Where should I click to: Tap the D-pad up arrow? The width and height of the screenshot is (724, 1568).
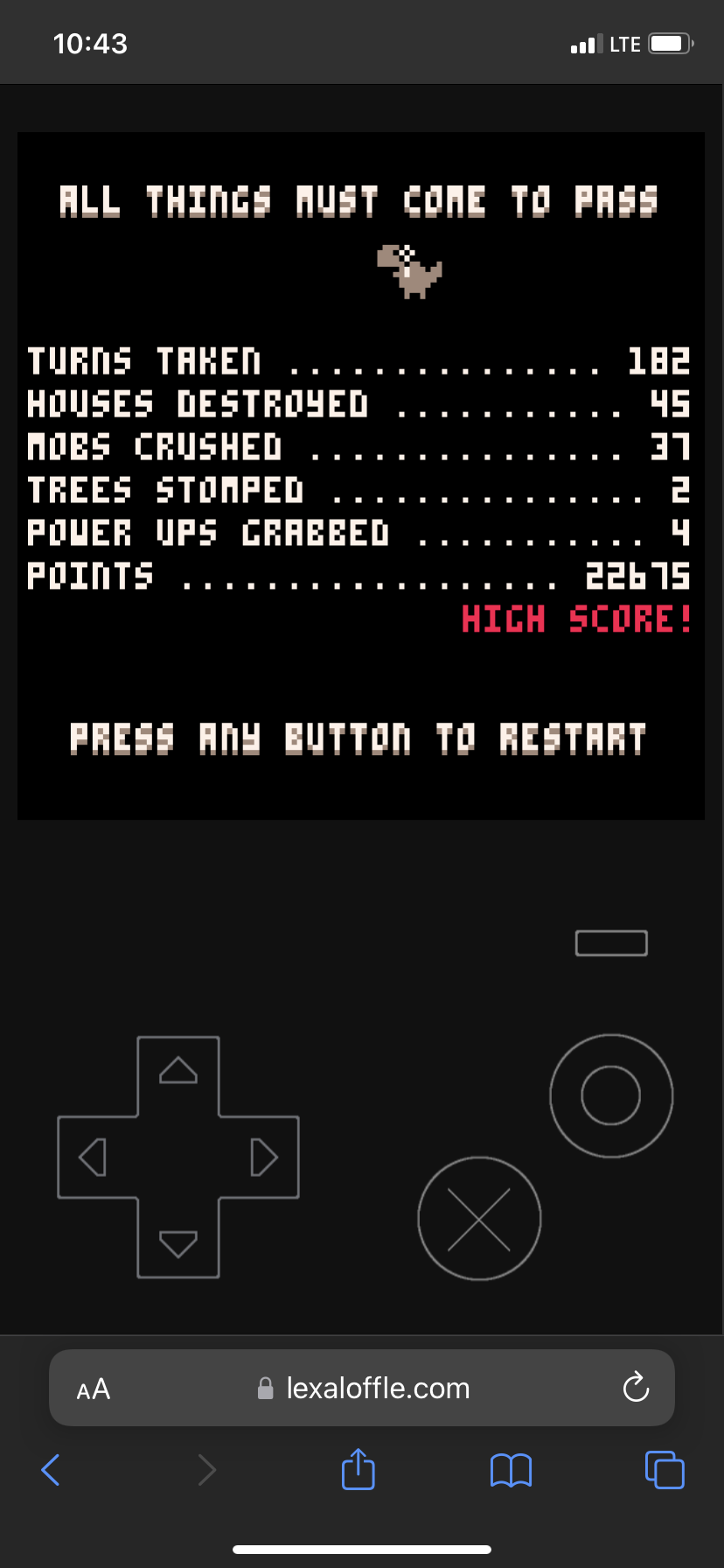178,1071
